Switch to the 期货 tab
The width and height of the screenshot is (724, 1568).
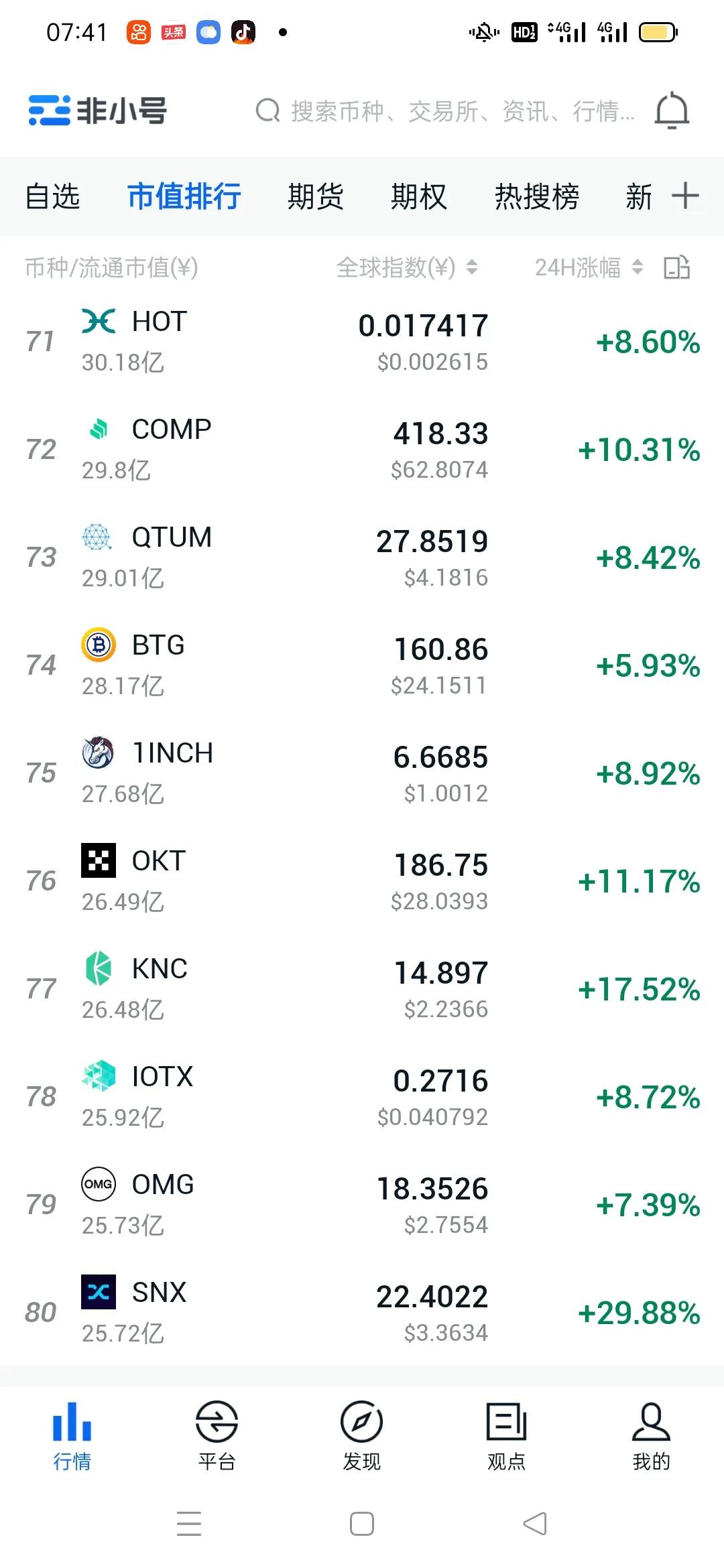click(315, 197)
